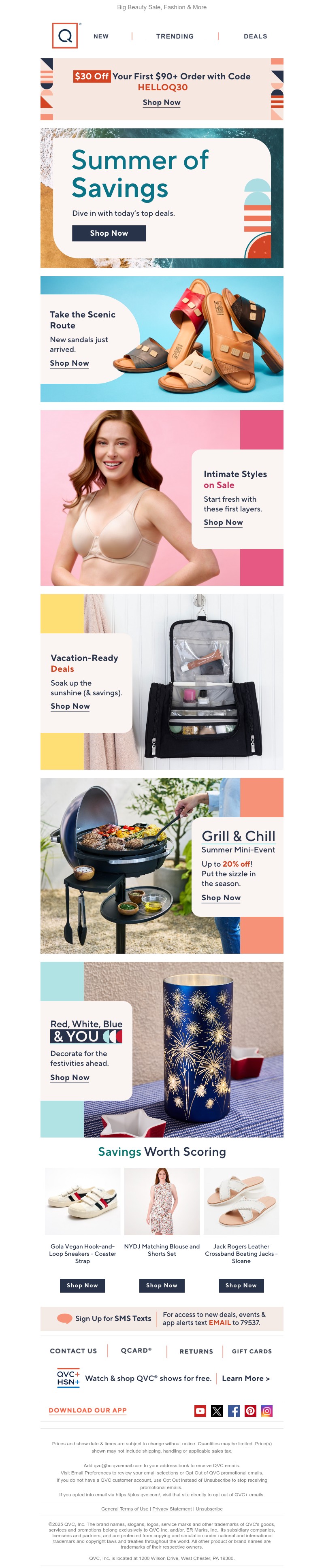Shop Intimate Styles on Sale

[223, 522]
